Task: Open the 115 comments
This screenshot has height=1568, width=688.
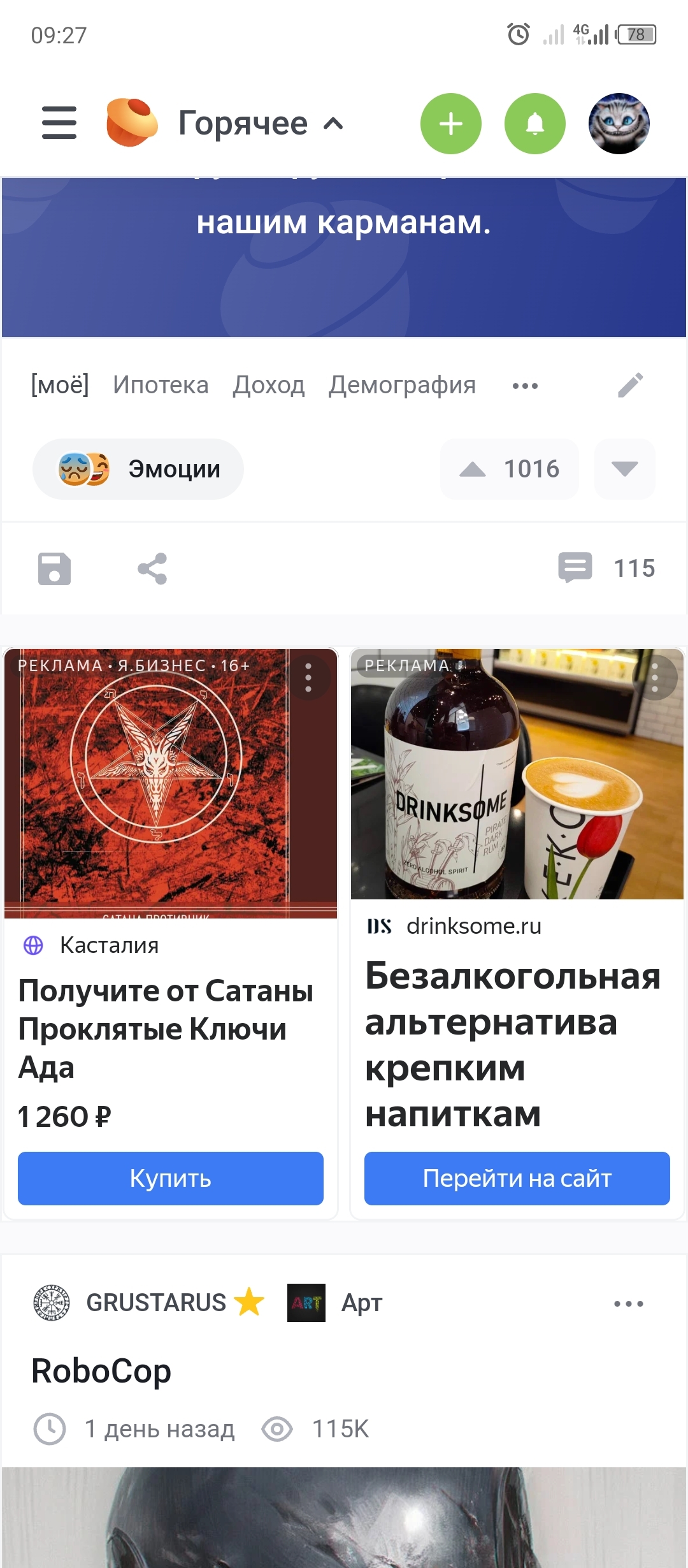Action: 606,567
